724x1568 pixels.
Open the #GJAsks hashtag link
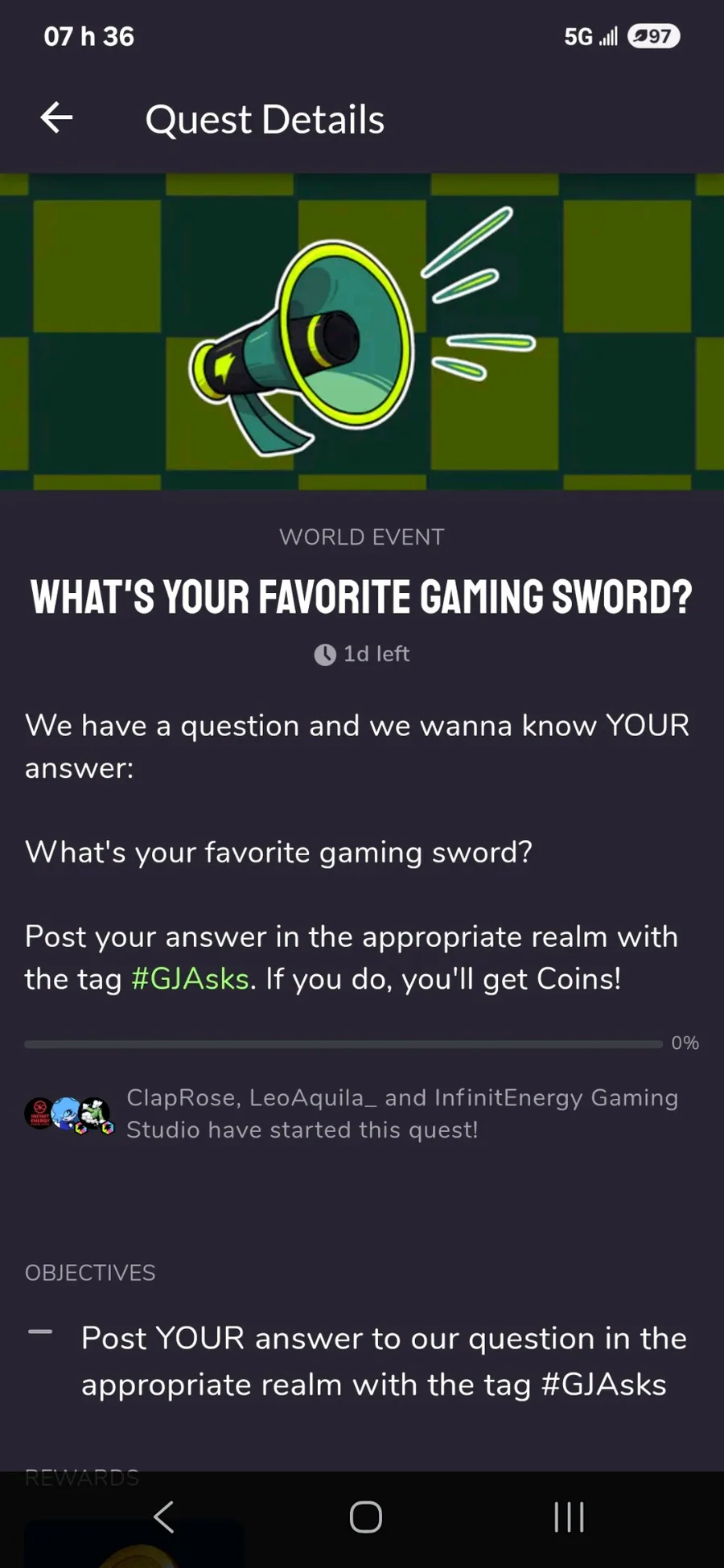pyautogui.click(x=190, y=979)
